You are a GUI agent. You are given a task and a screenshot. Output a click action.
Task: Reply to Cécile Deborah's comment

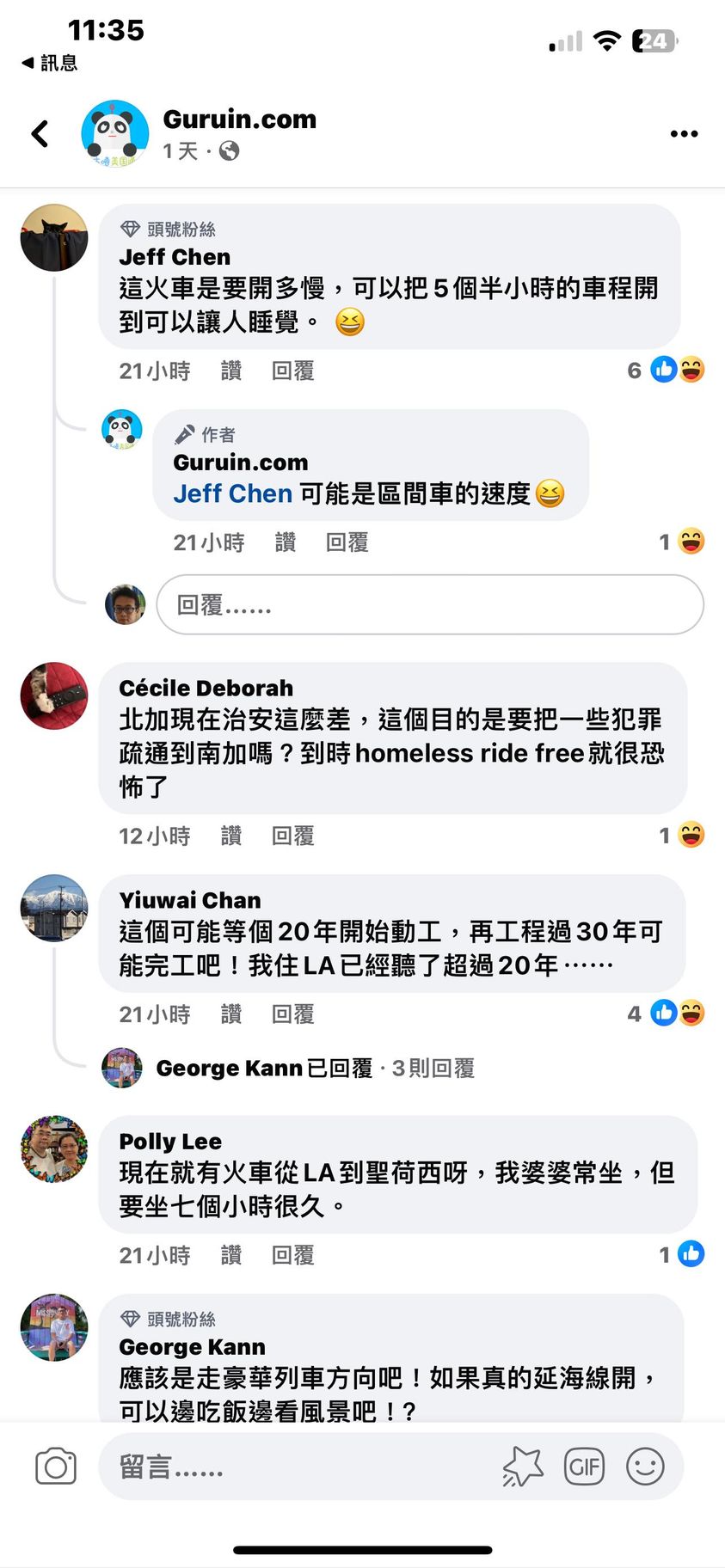pyautogui.click(x=292, y=836)
